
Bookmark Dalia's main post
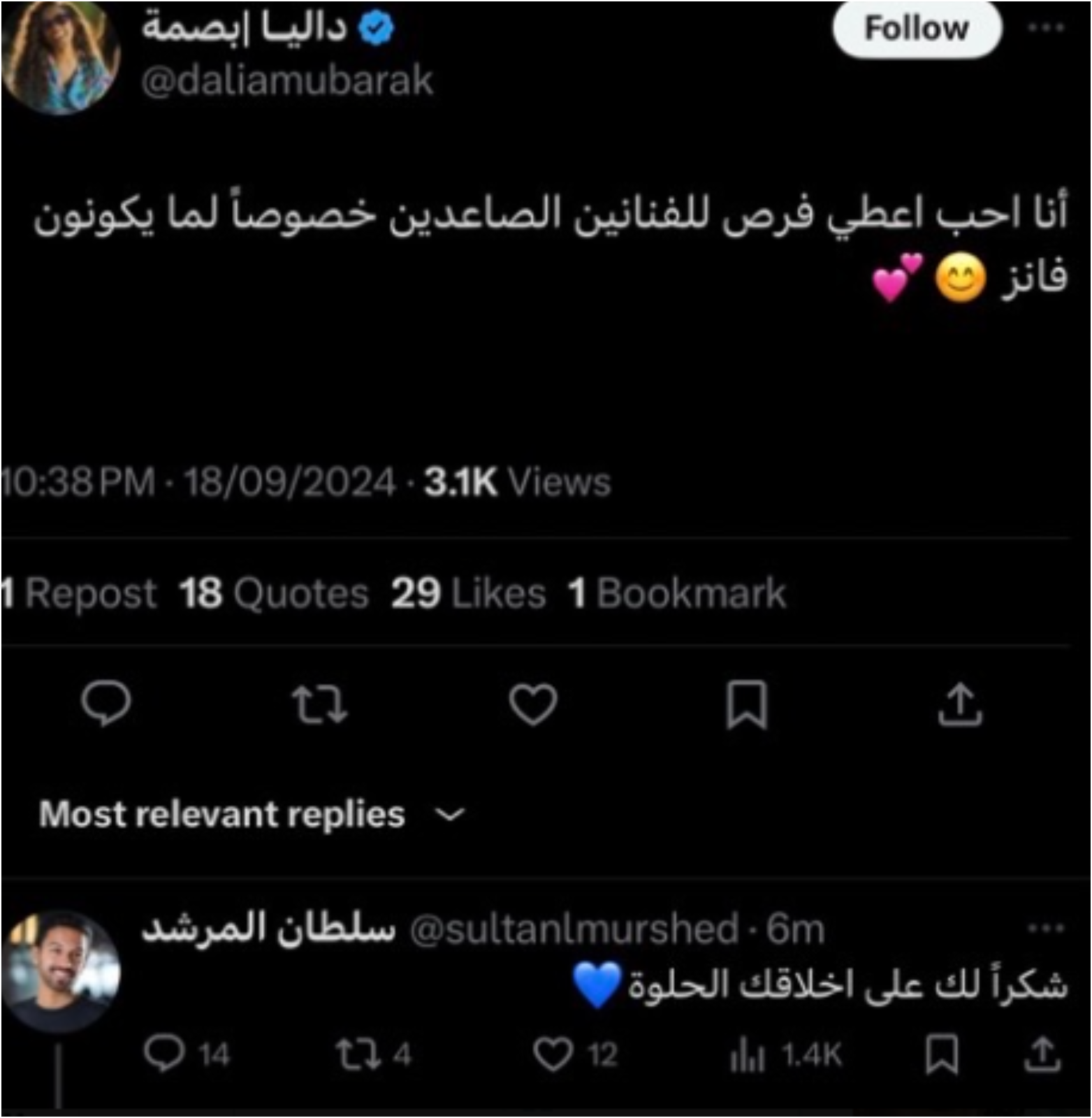(747, 706)
